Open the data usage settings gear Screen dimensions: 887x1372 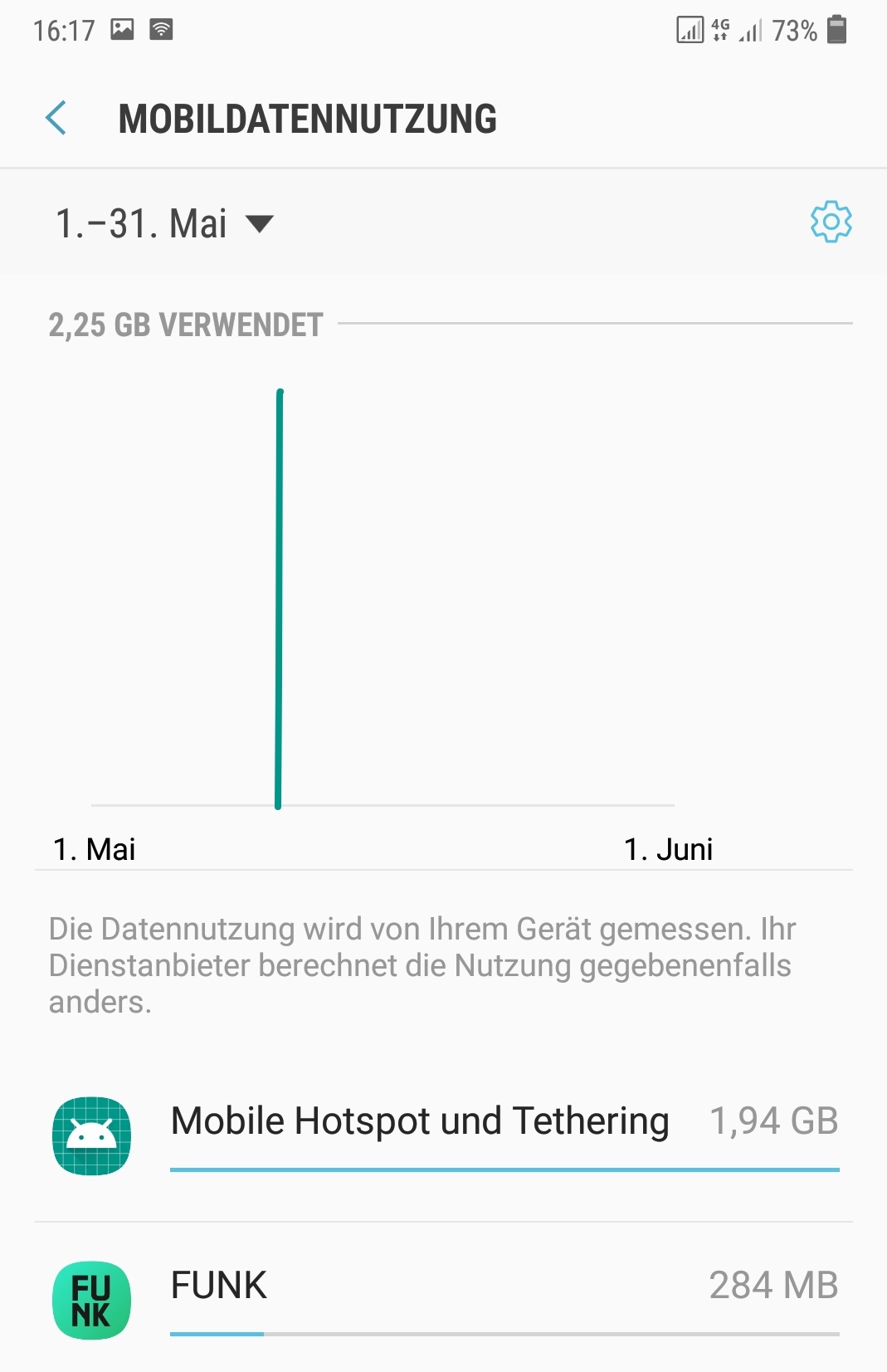[x=831, y=222]
